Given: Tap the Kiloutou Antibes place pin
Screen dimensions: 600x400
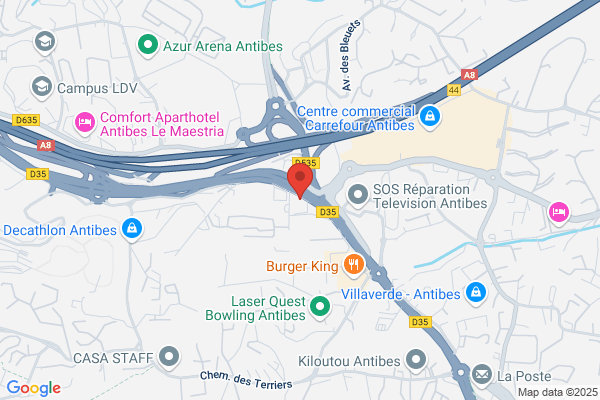Looking at the screenshot, I should tap(416, 361).
